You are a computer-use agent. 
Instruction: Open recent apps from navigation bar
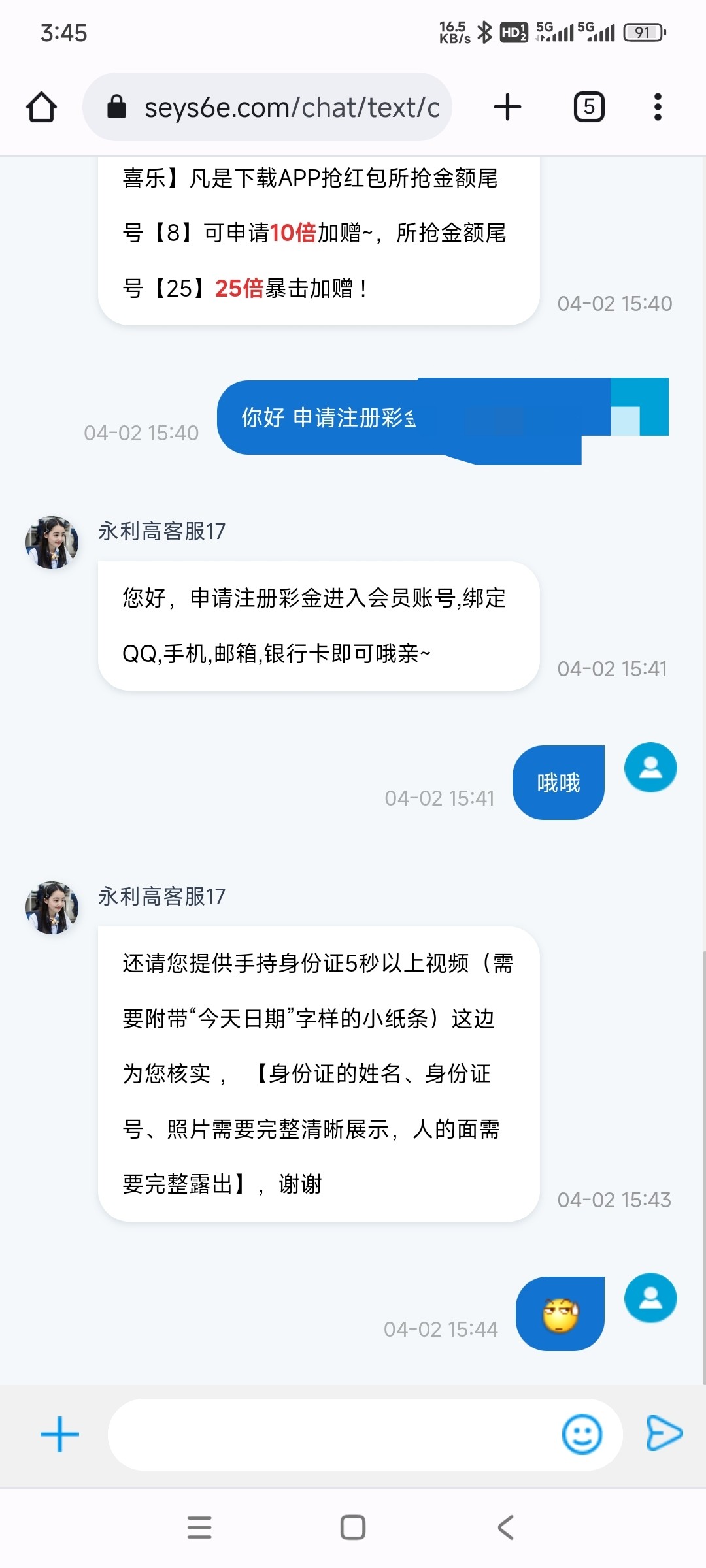[199, 1528]
